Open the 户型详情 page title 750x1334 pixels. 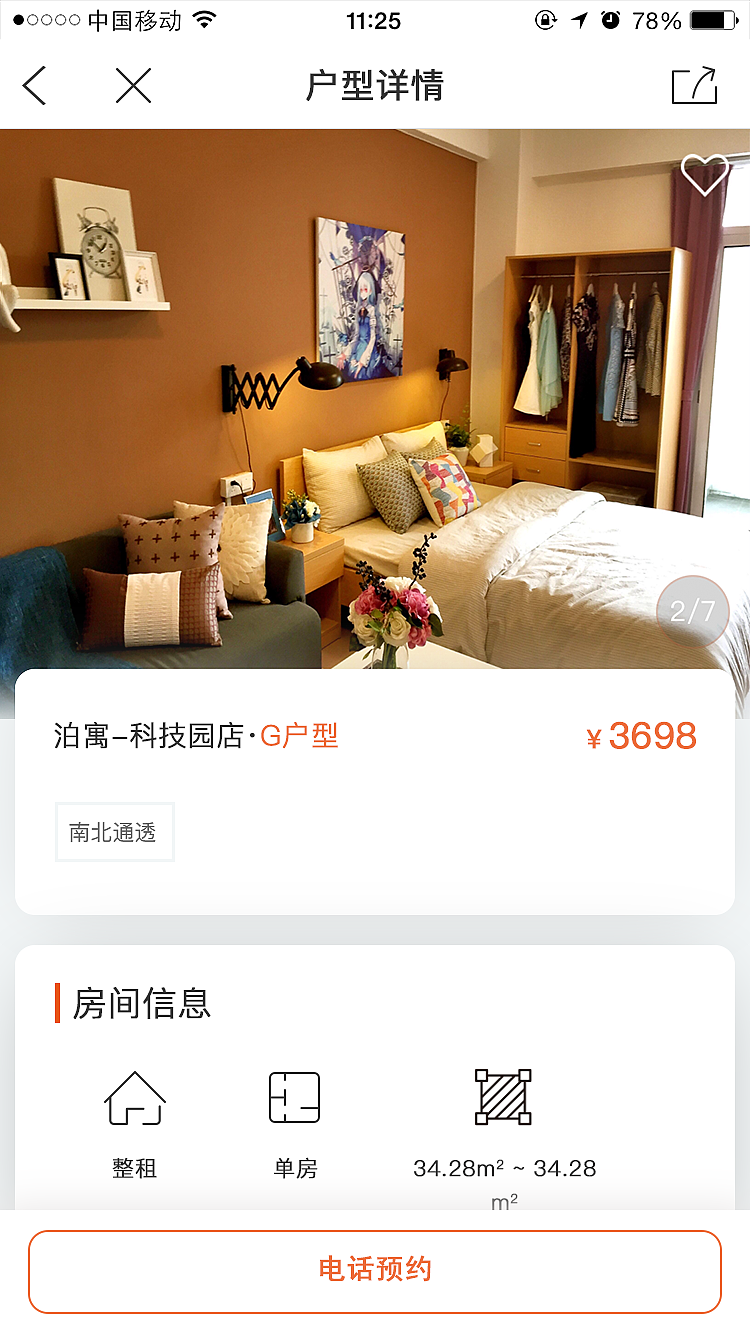tap(374, 85)
